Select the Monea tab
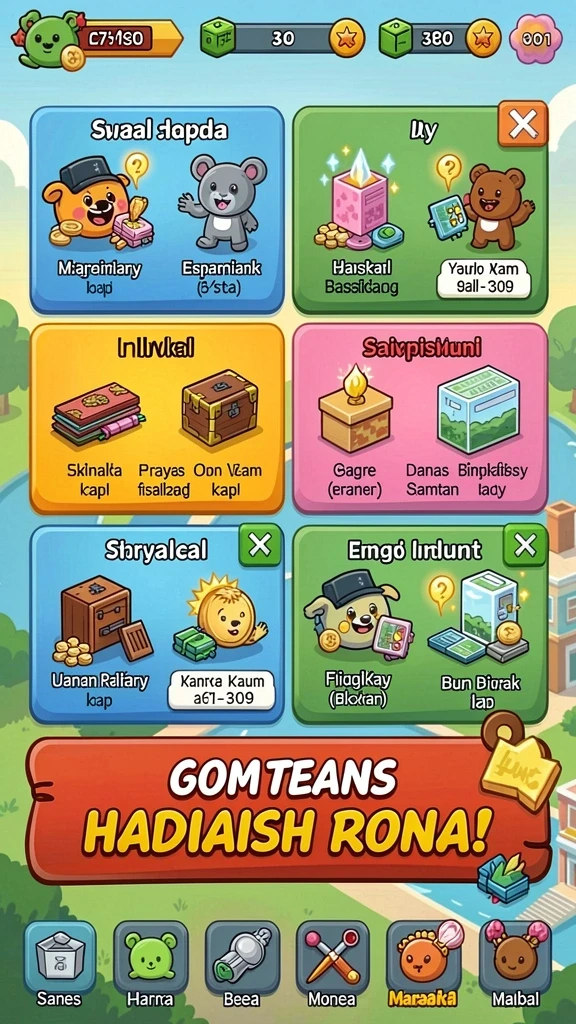576x1024 pixels. 333,964
